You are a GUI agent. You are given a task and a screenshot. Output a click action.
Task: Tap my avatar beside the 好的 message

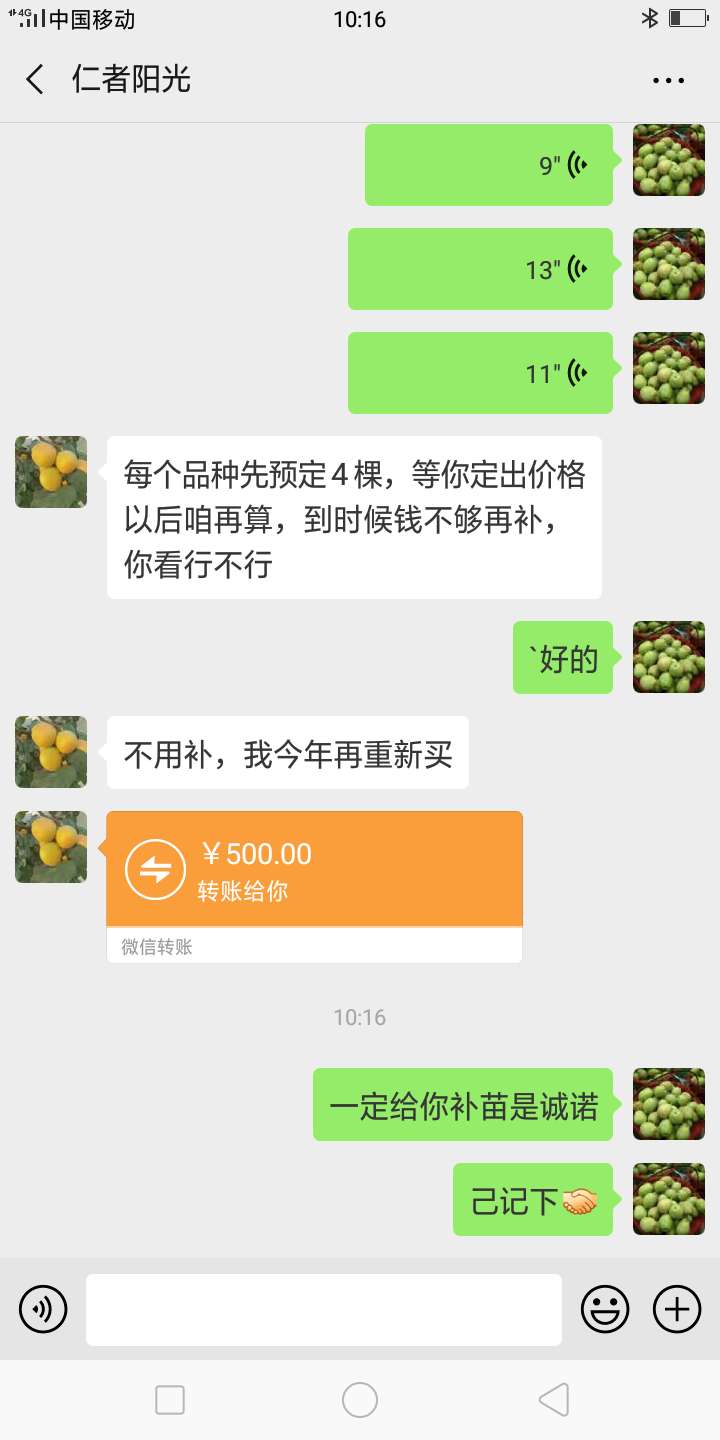click(x=669, y=657)
